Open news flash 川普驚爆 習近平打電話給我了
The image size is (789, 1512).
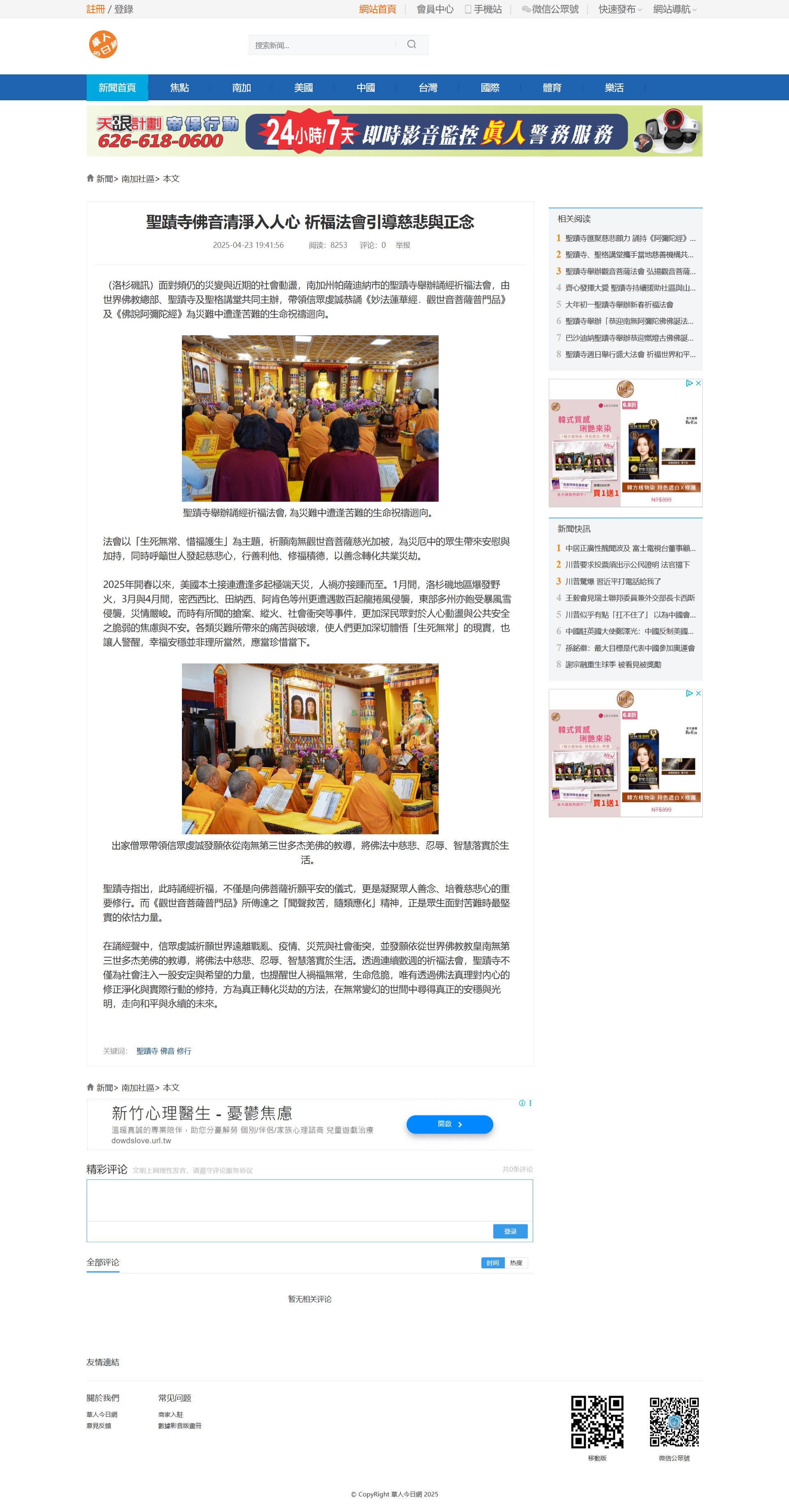[613, 581]
